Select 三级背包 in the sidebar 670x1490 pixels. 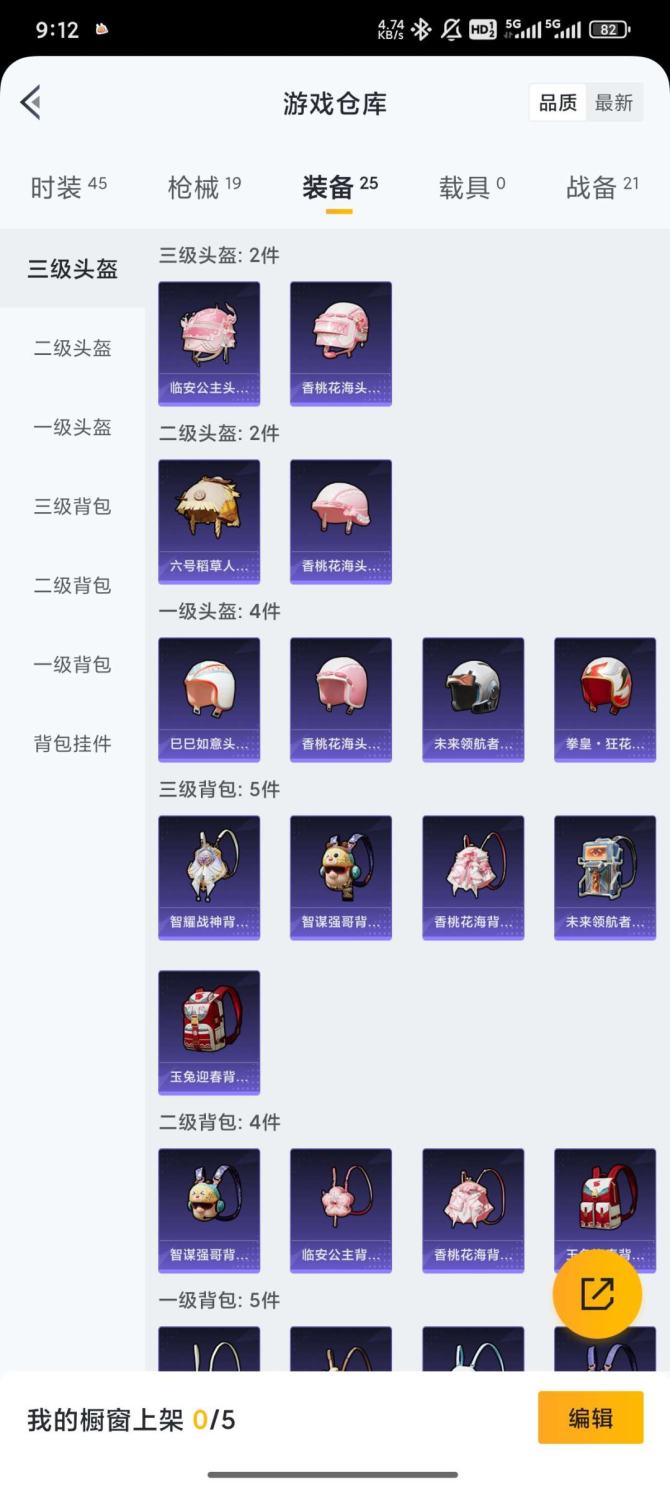[72, 506]
